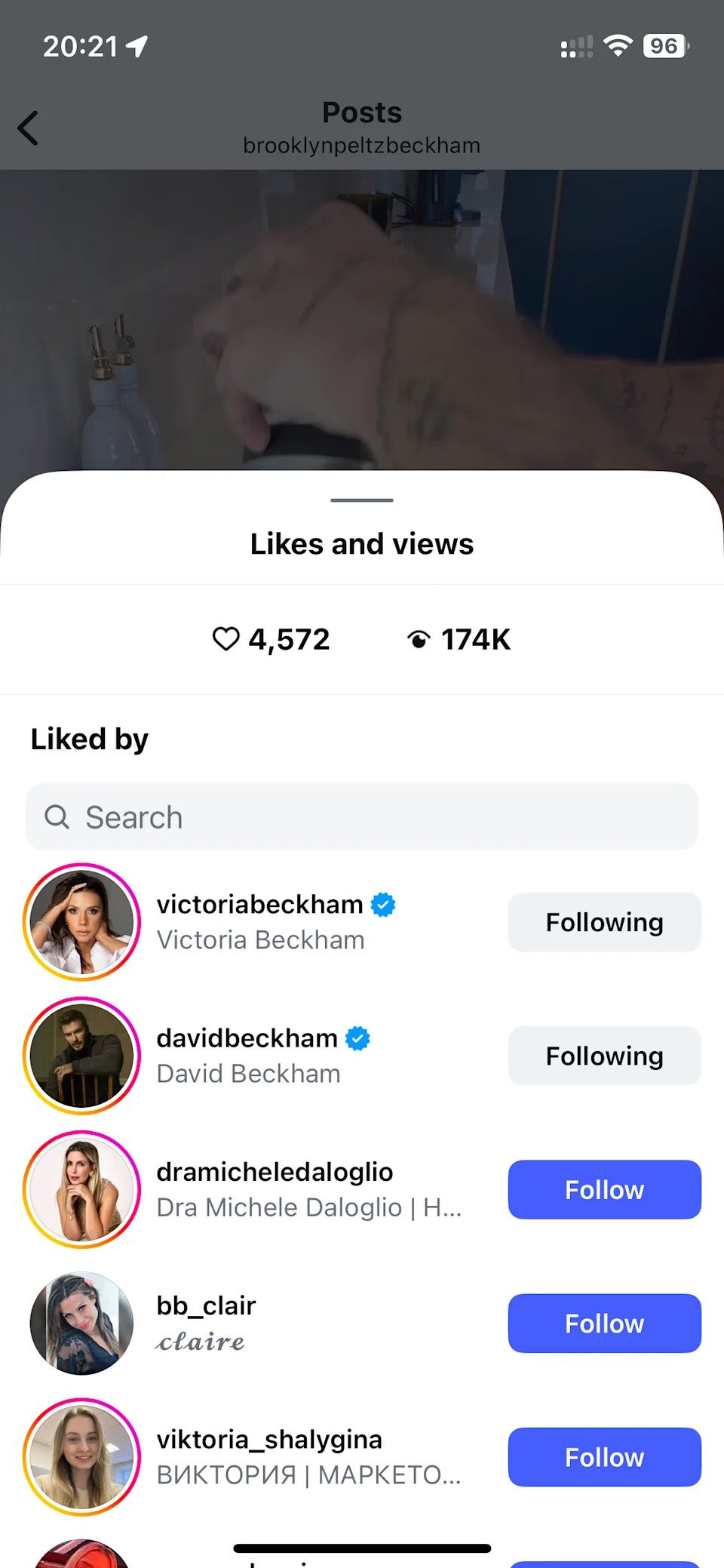Open victoriabeckham's profile row
The height and width of the screenshot is (1568, 724).
point(260,921)
